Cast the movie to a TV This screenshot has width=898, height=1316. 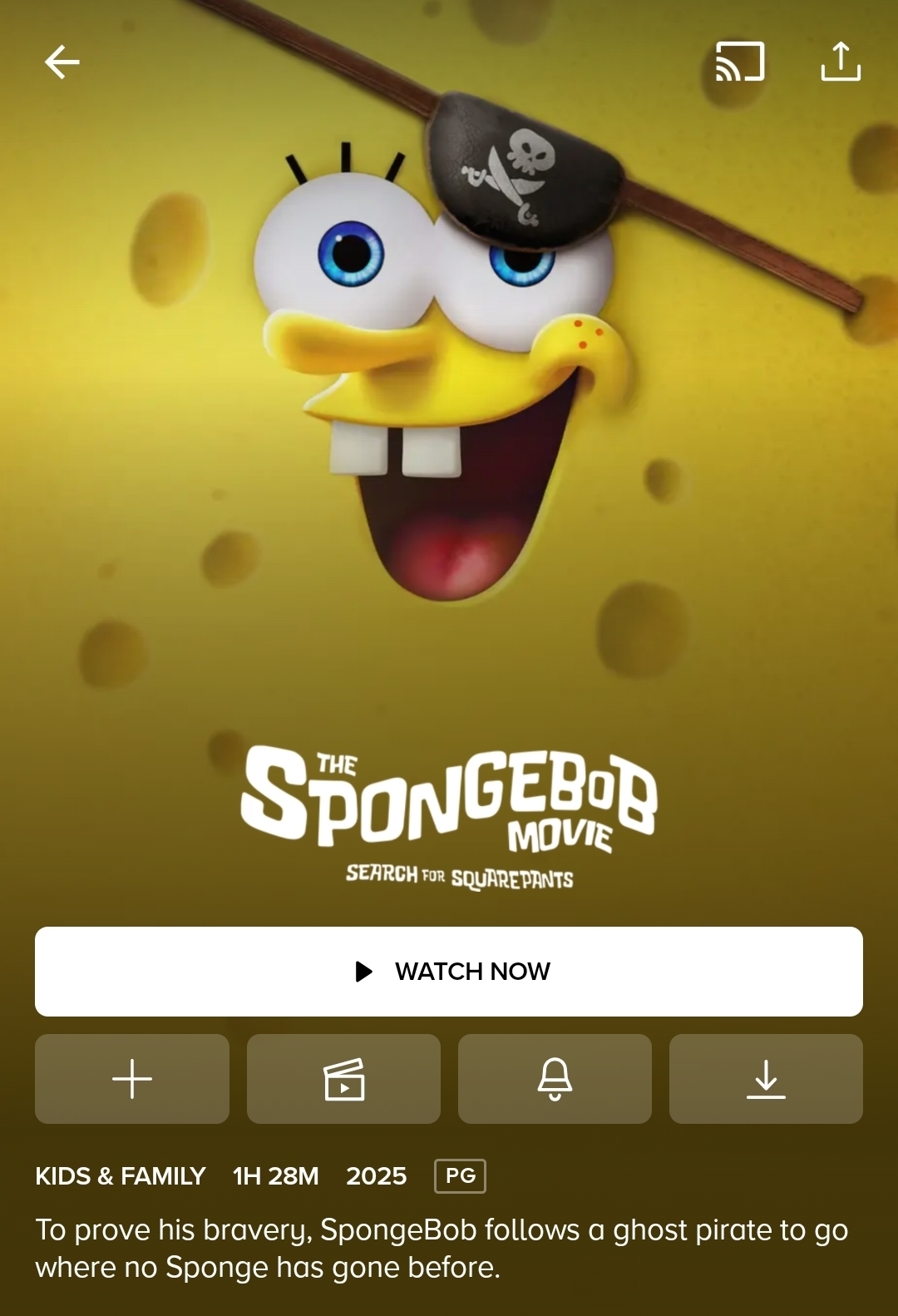pos(740,62)
